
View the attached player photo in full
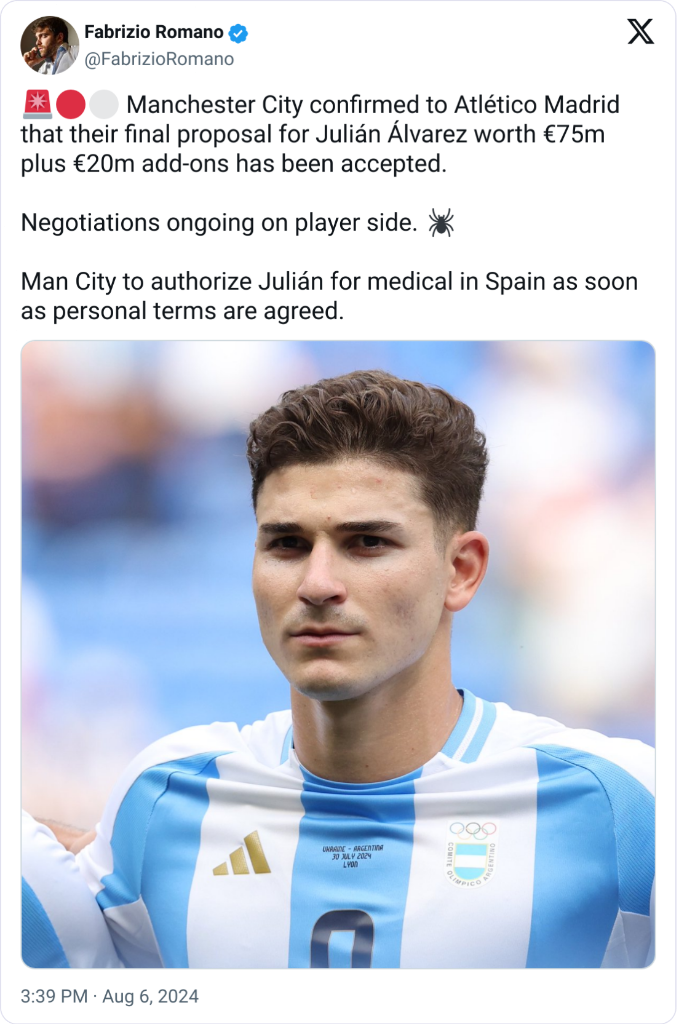338,654
